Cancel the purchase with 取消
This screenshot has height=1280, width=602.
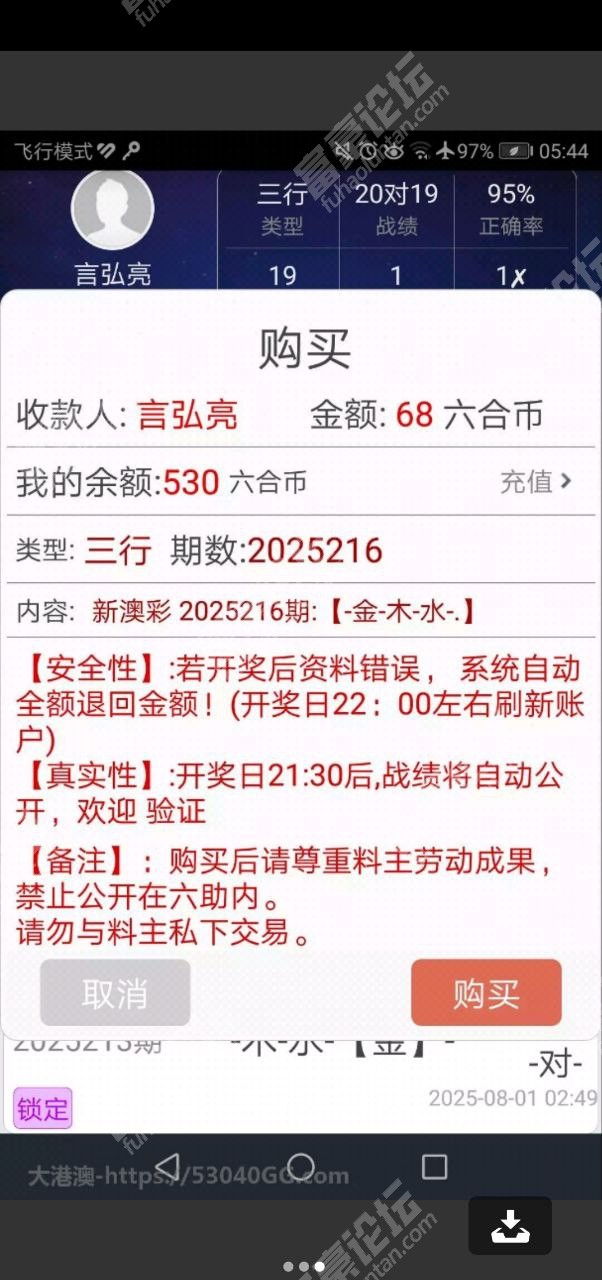pos(115,993)
